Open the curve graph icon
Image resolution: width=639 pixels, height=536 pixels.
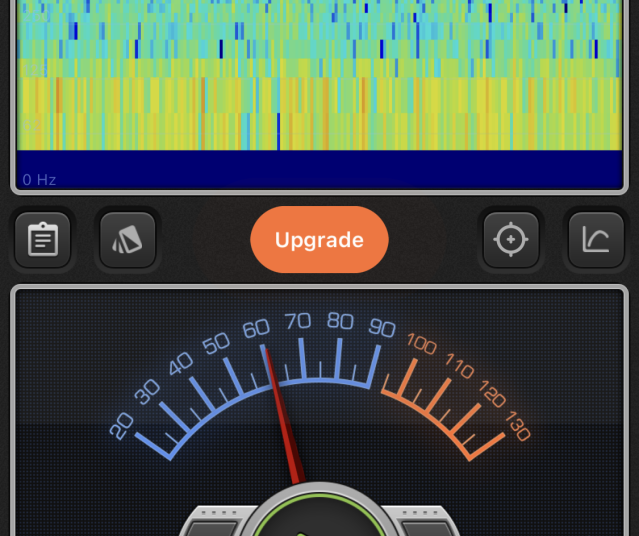coord(596,240)
